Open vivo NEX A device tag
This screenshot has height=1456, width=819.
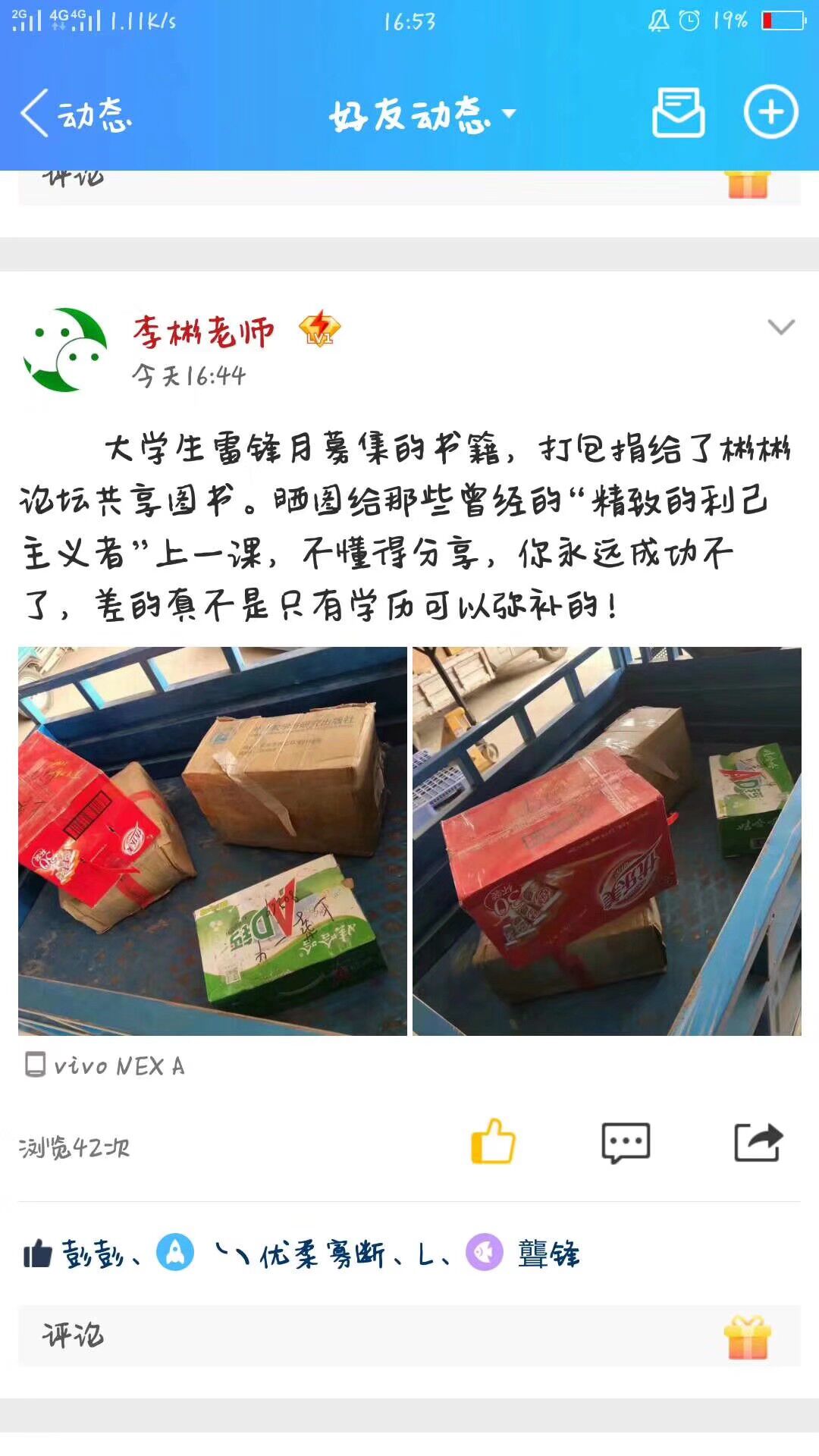[106, 1065]
